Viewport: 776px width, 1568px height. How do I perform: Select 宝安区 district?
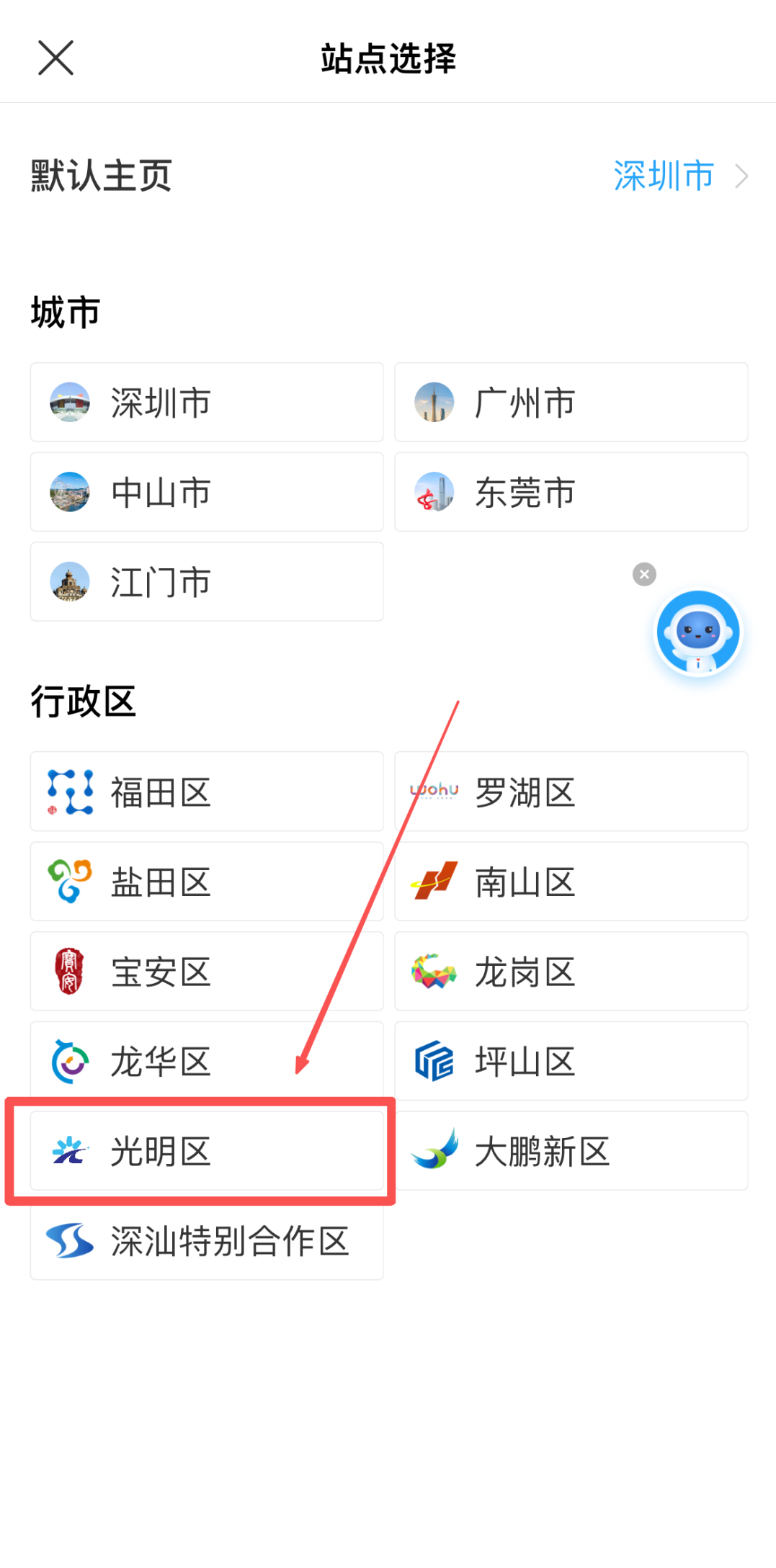pyautogui.click(x=207, y=972)
